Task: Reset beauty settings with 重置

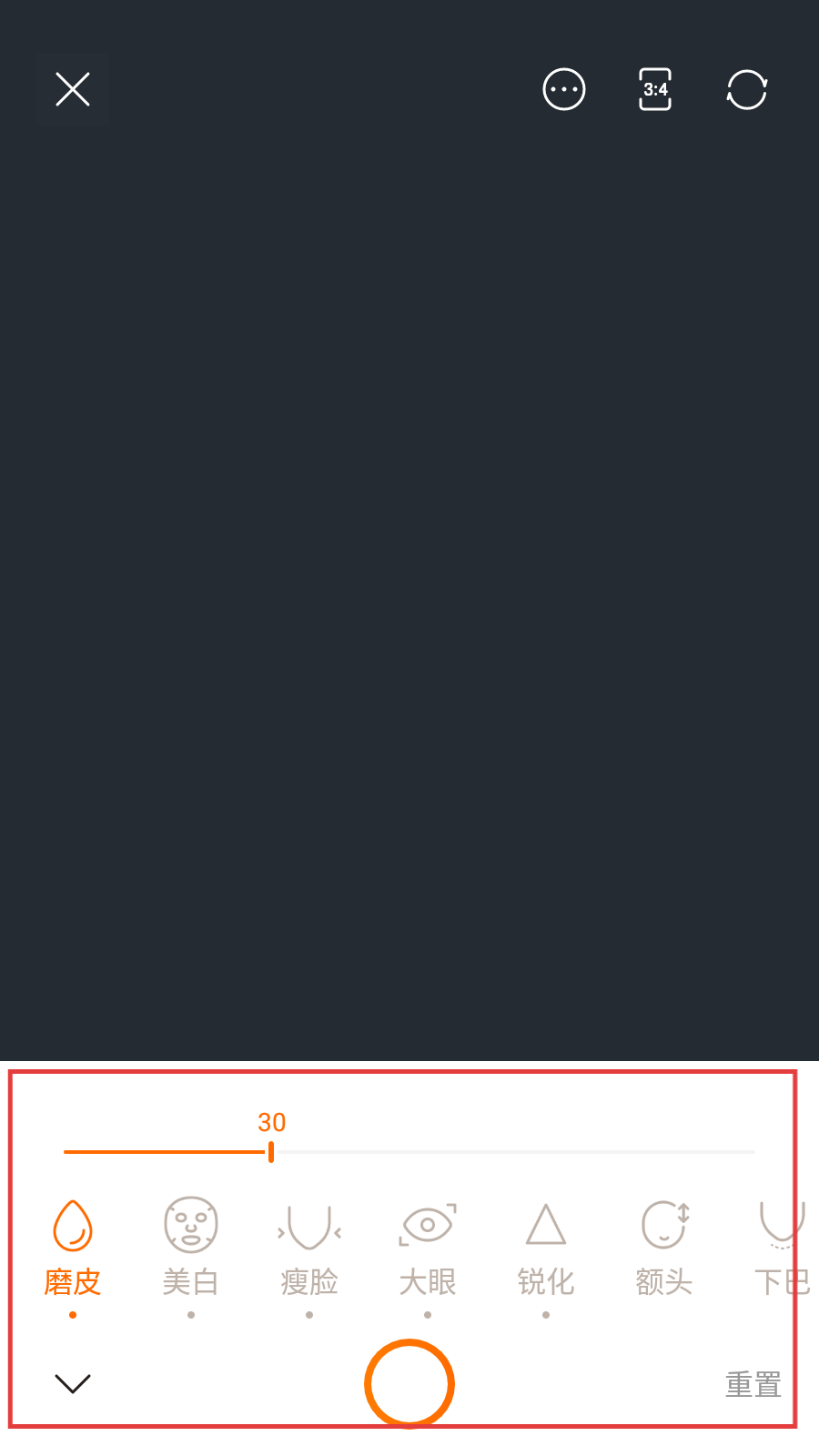Action: point(753,1384)
